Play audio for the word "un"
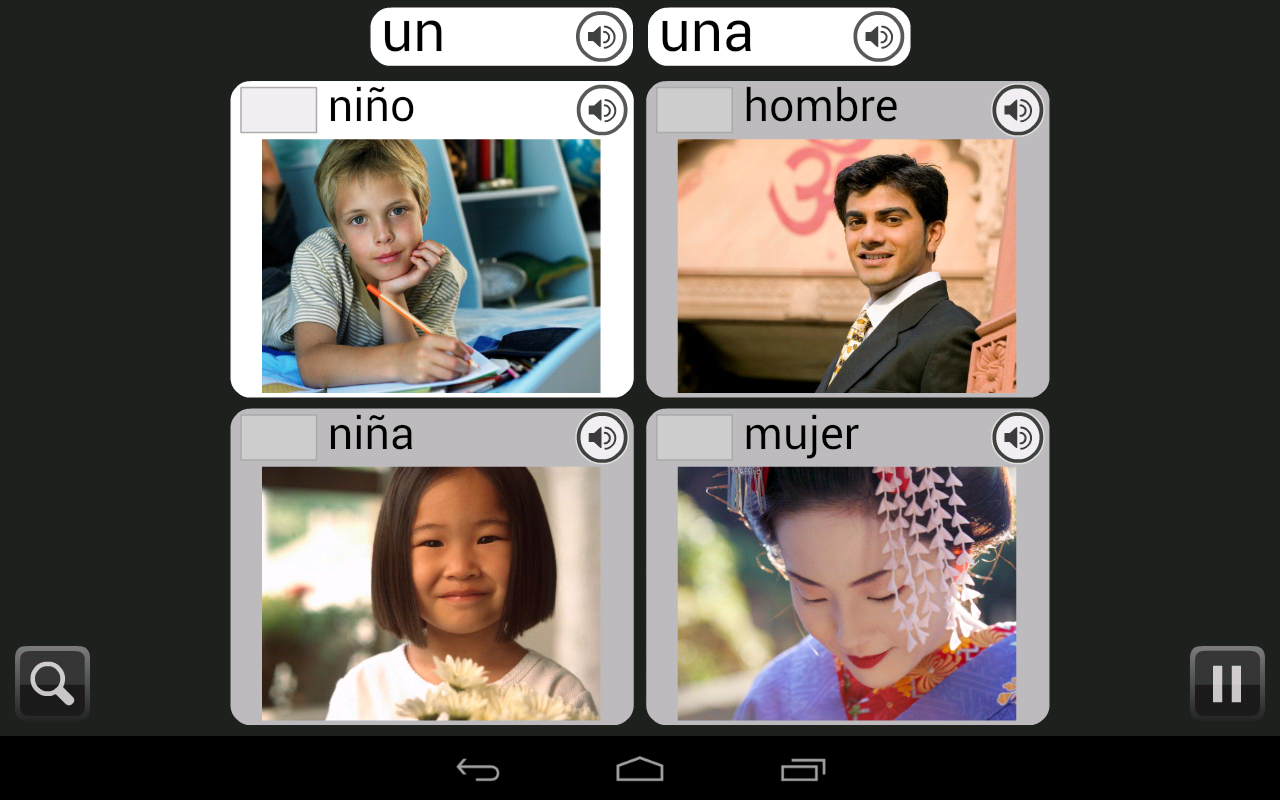Viewport: 1280px width, 800px height. click(602, 38)
